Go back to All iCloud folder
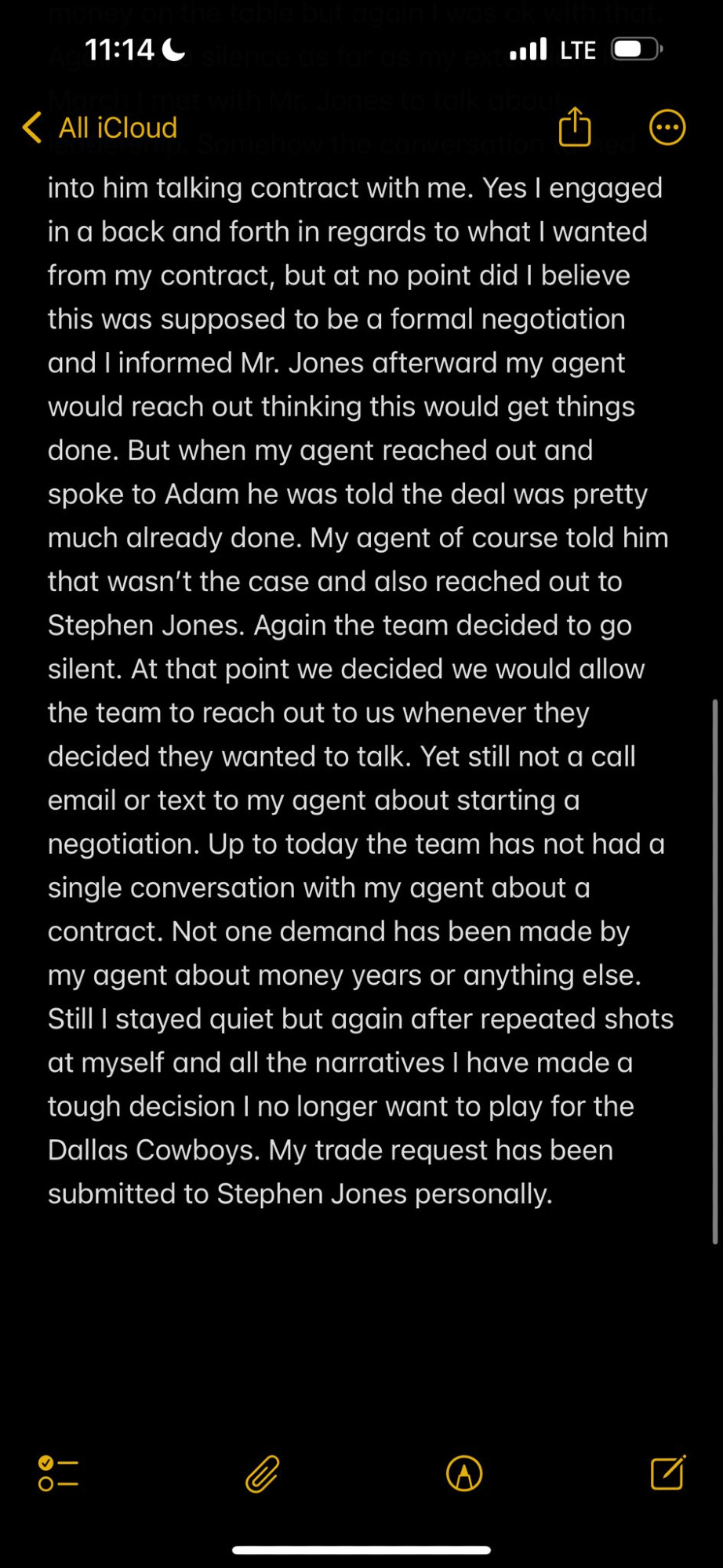 coord(100,128)
